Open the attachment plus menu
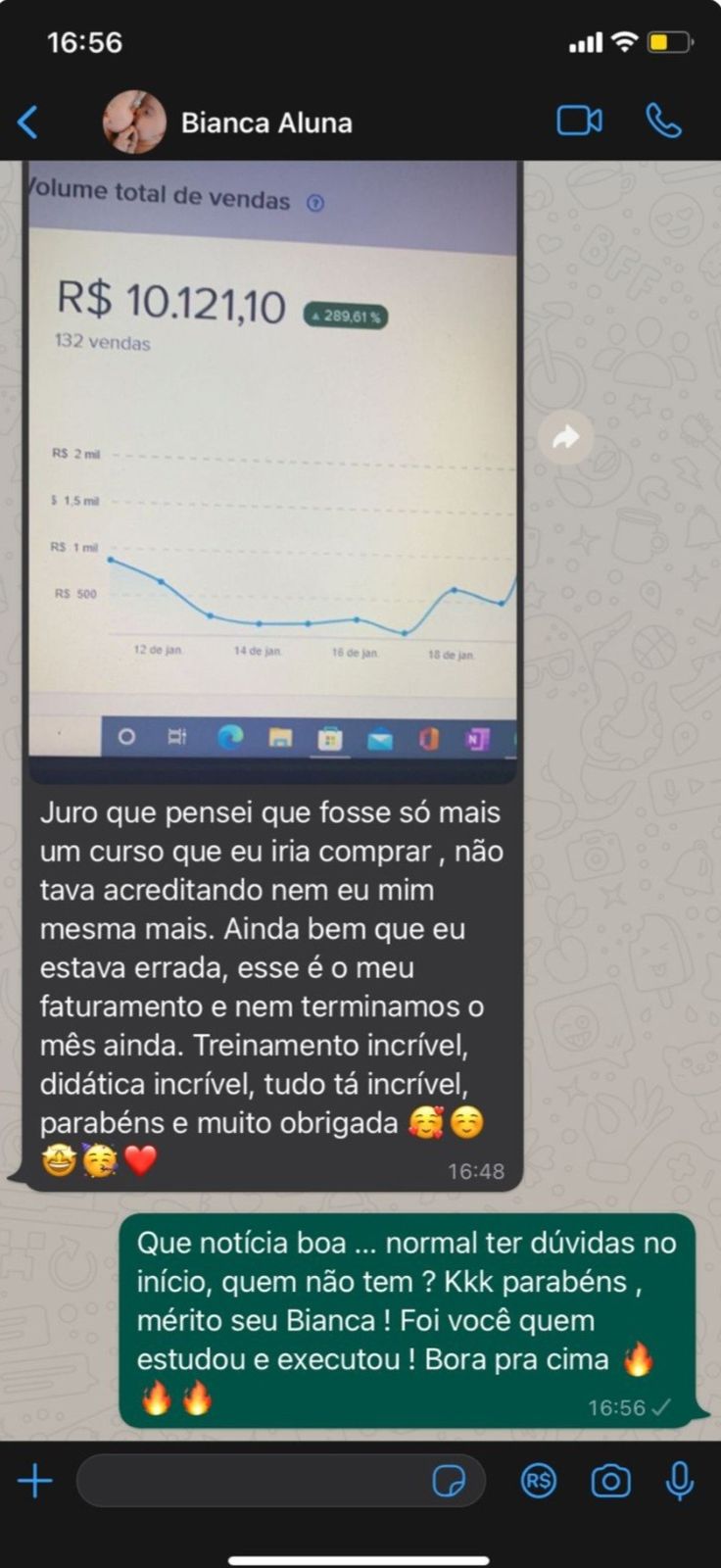Image resolution: width=721 pixels, height=1568 pixels. pos(35,1481)
